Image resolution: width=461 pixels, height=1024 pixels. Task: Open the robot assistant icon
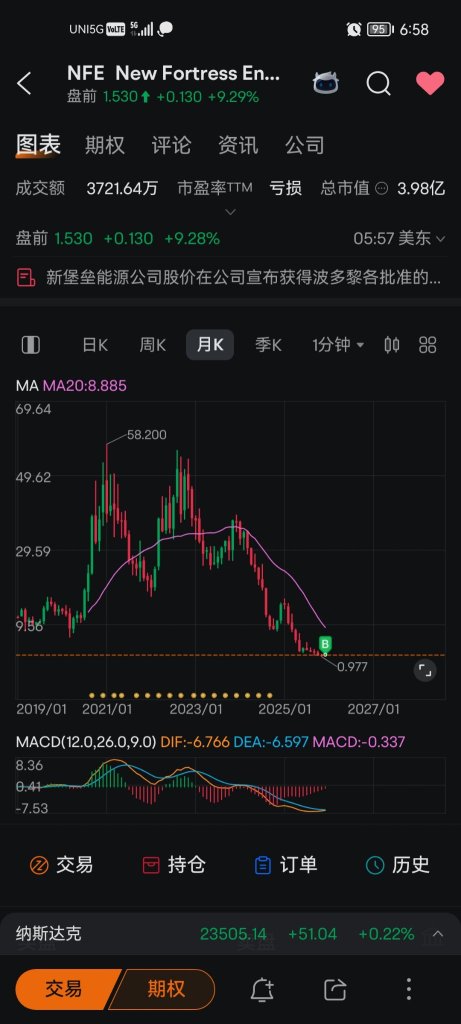click(325, 84)
